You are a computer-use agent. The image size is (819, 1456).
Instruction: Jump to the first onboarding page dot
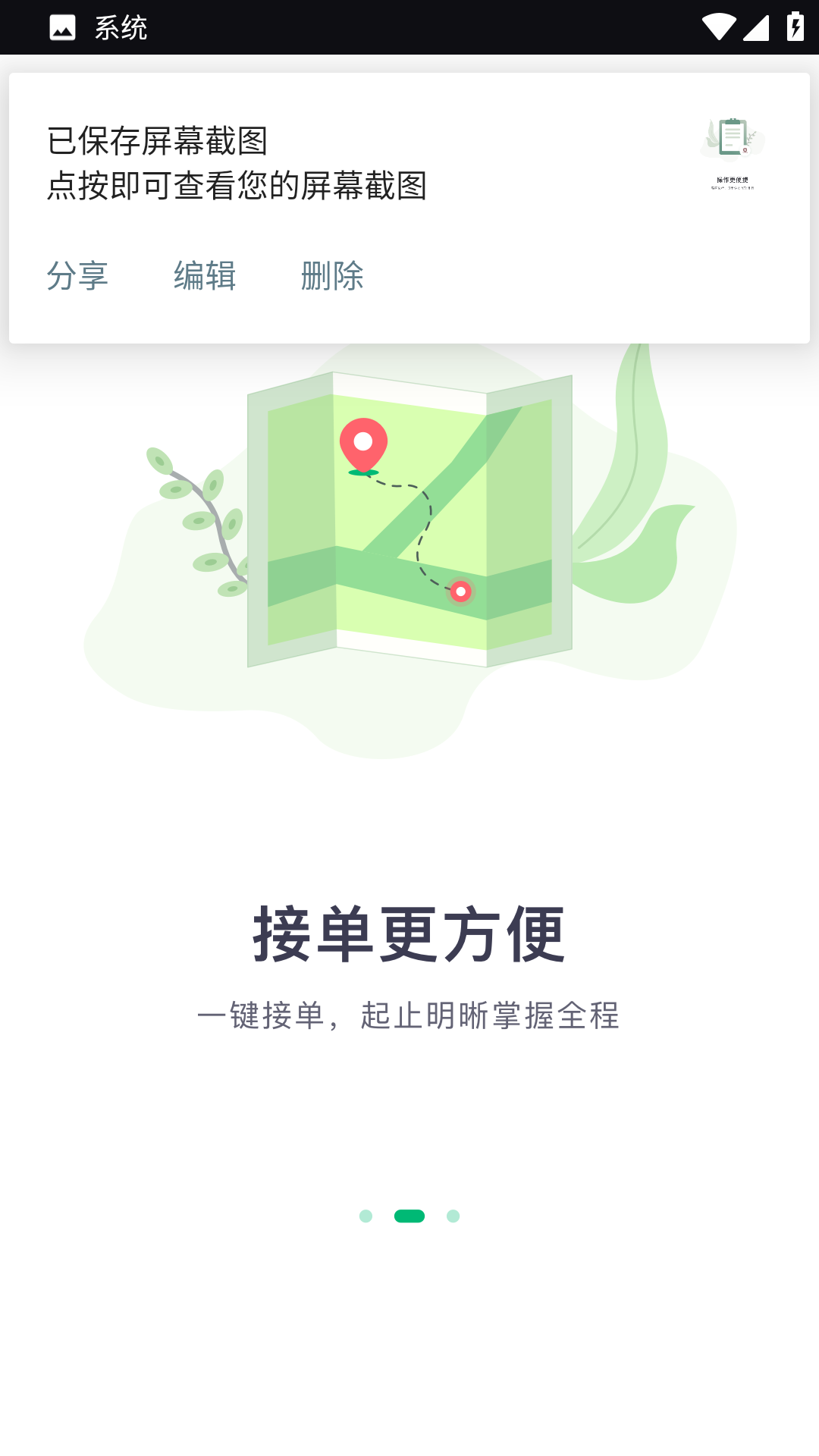coord(366,1216)
